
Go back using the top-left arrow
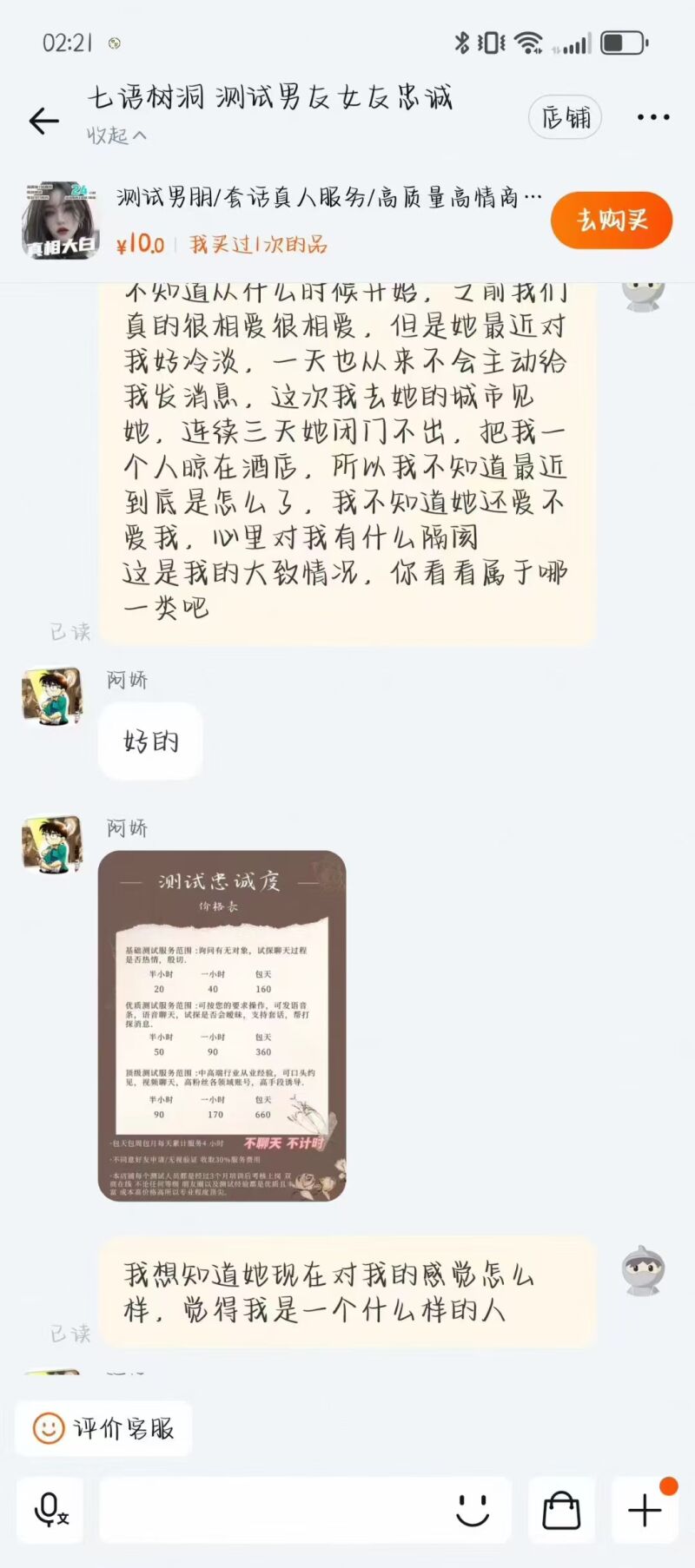(x=43, y=121)
